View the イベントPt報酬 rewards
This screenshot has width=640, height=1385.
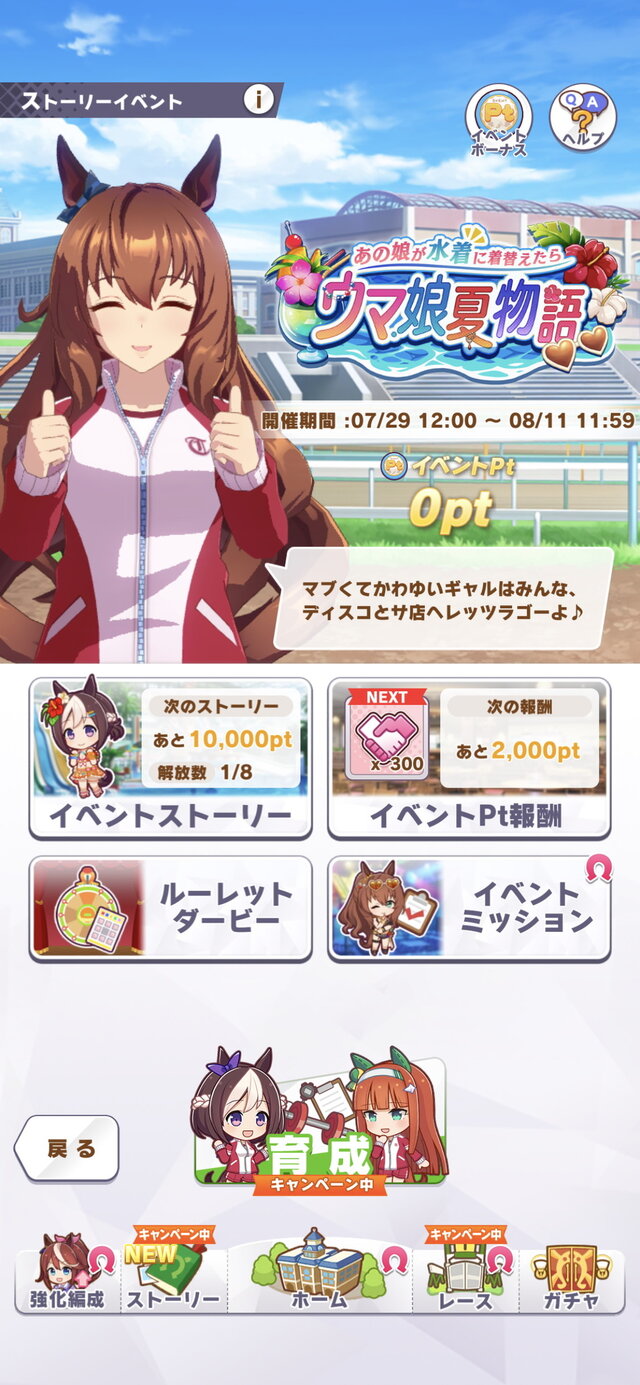469,757
